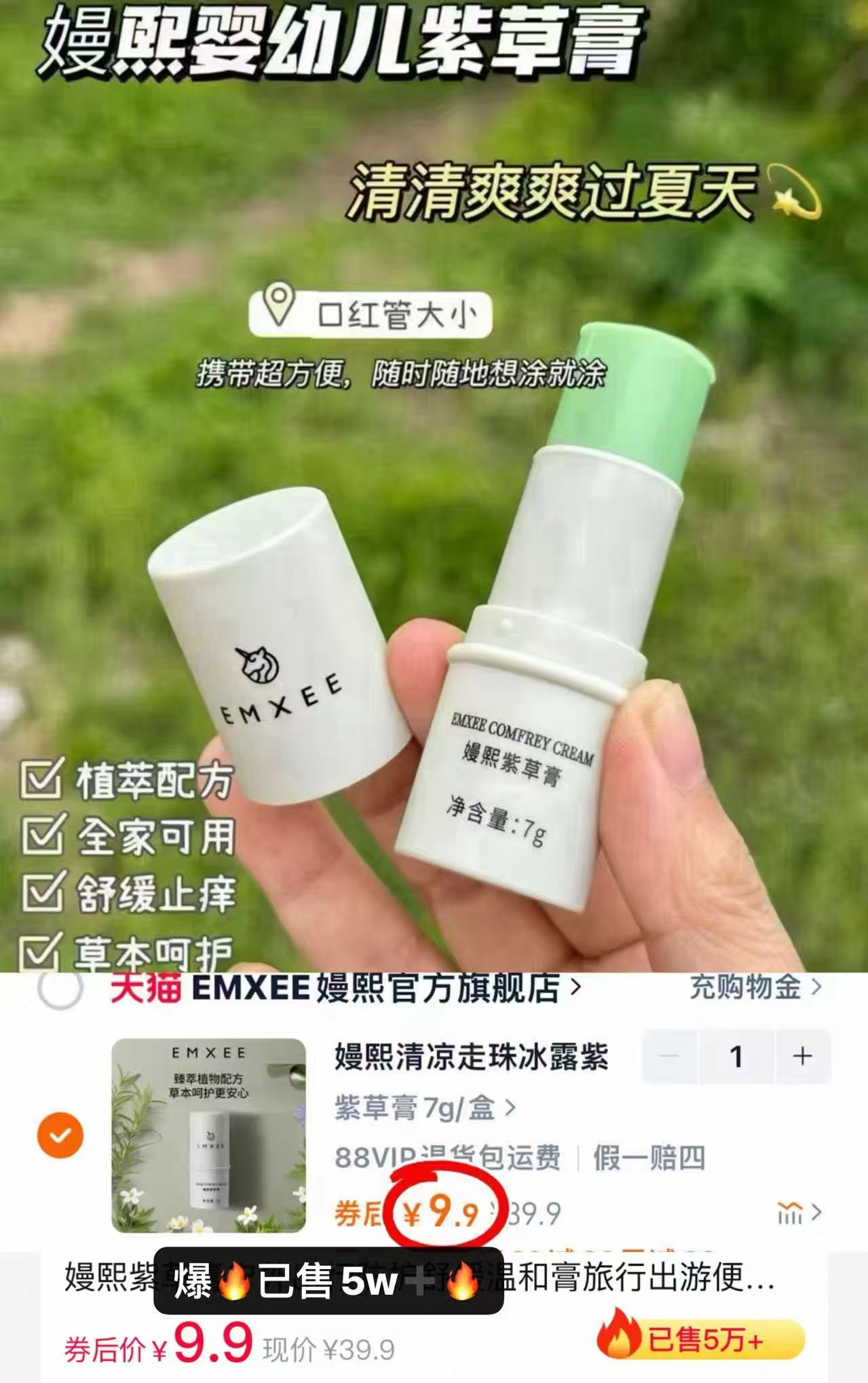Tap the plus icon to increase quantity
Viewport: 868px width, 1383px height.
801,1056
